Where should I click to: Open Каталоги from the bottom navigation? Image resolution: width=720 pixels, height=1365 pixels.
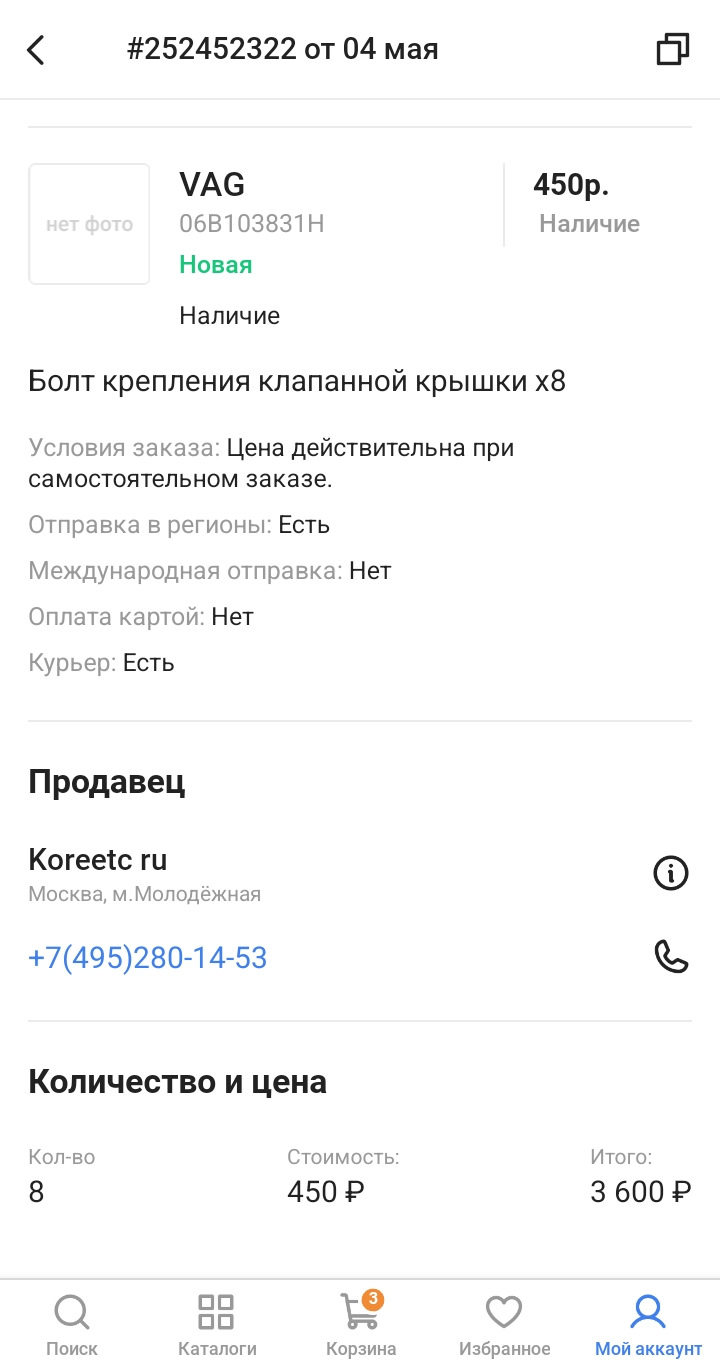pyautogui.click(x=215, y=1320)
